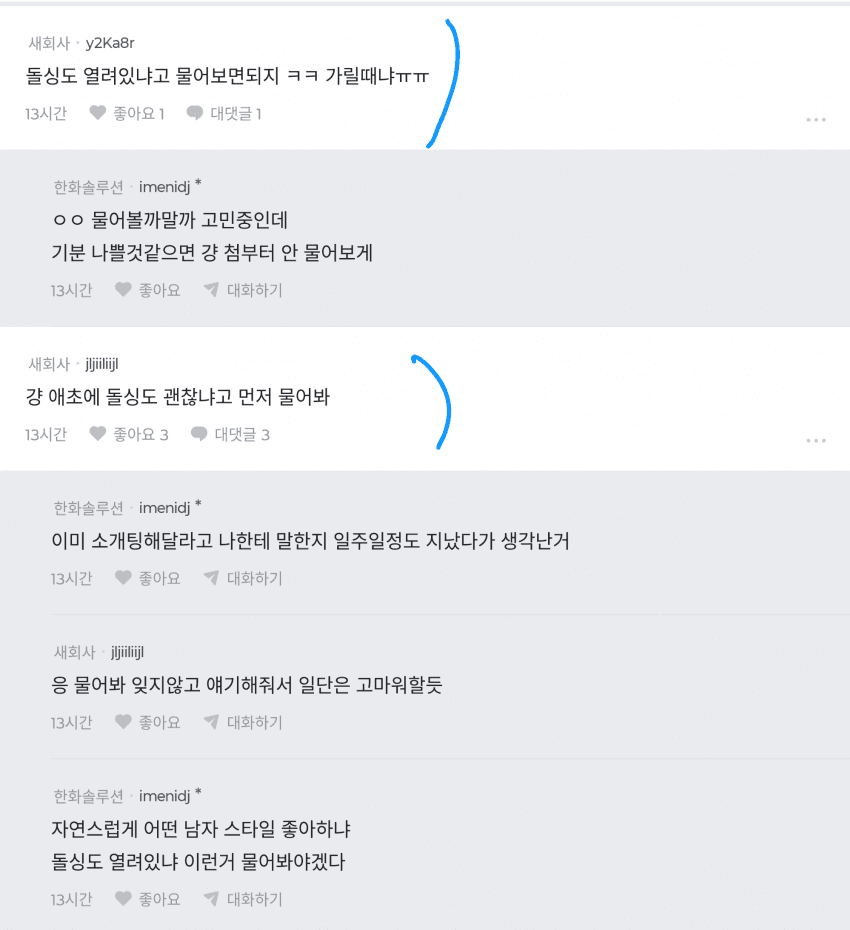This screenshot has height=930, width=850.
Task: Like the reply starting with 이미 소개팅해달라고
Action: (x=147, y=578)
